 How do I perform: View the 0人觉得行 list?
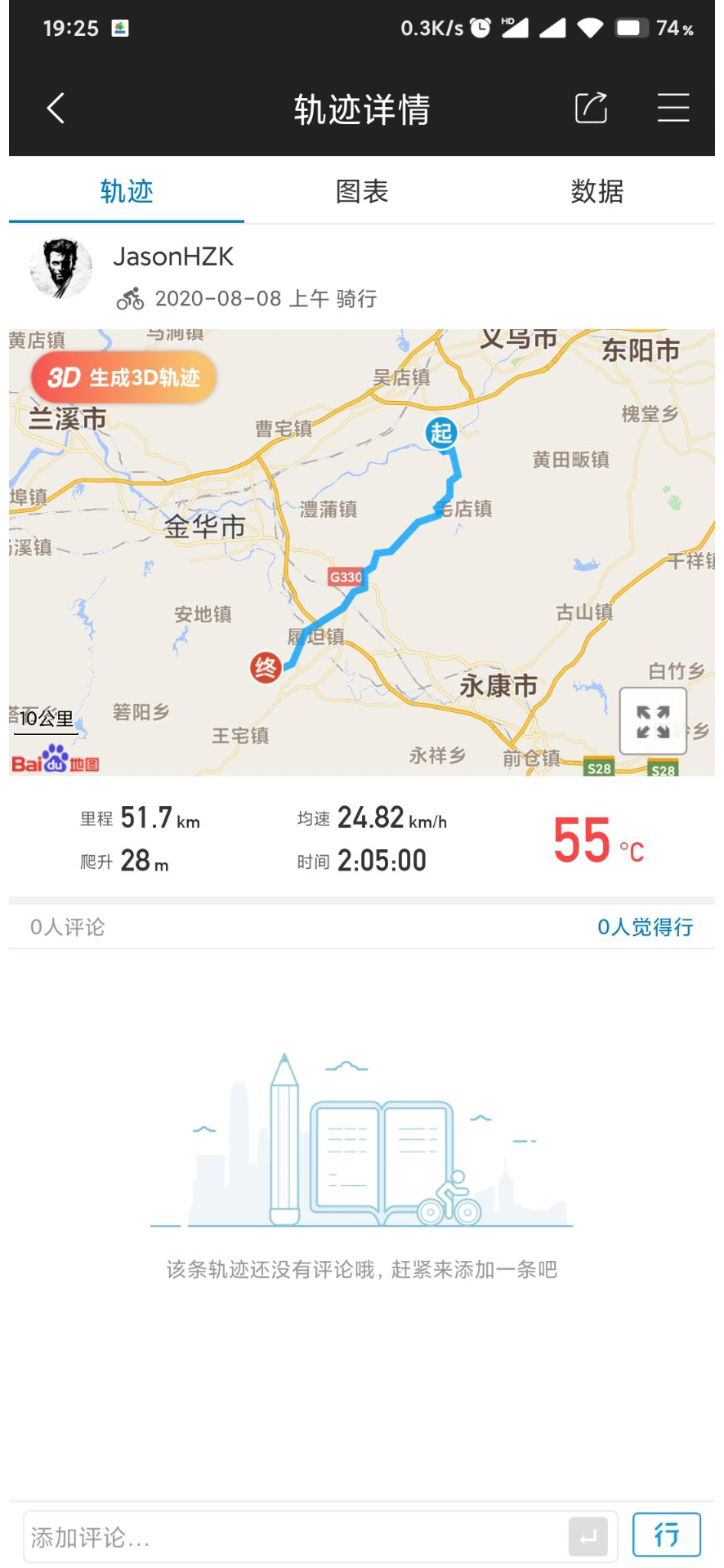(645, 927)
